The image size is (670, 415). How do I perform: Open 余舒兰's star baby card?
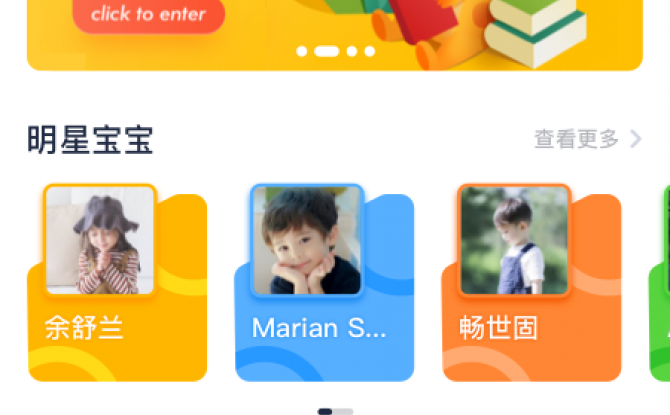coord(117,285)
